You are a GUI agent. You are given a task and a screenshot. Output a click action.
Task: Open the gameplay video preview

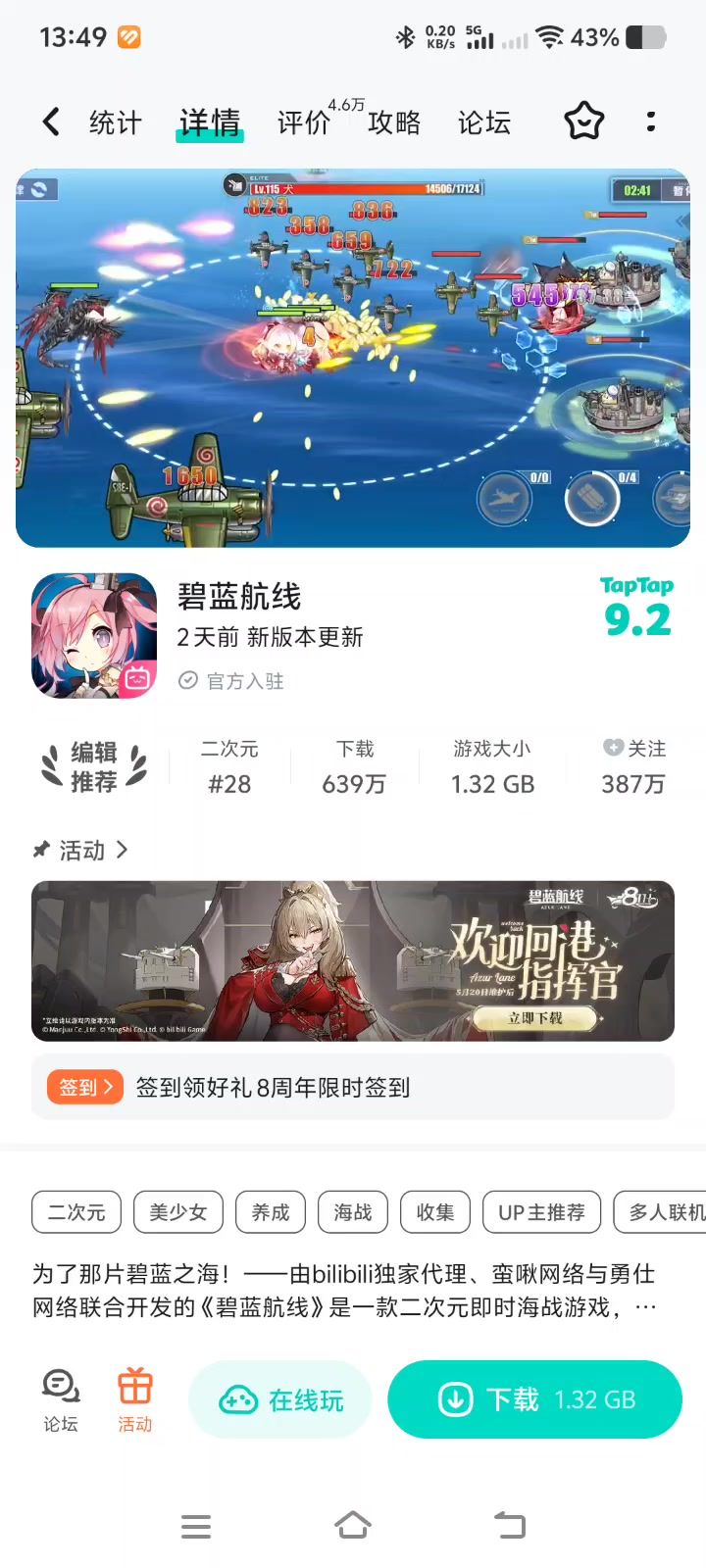click(x=353, y=358)
